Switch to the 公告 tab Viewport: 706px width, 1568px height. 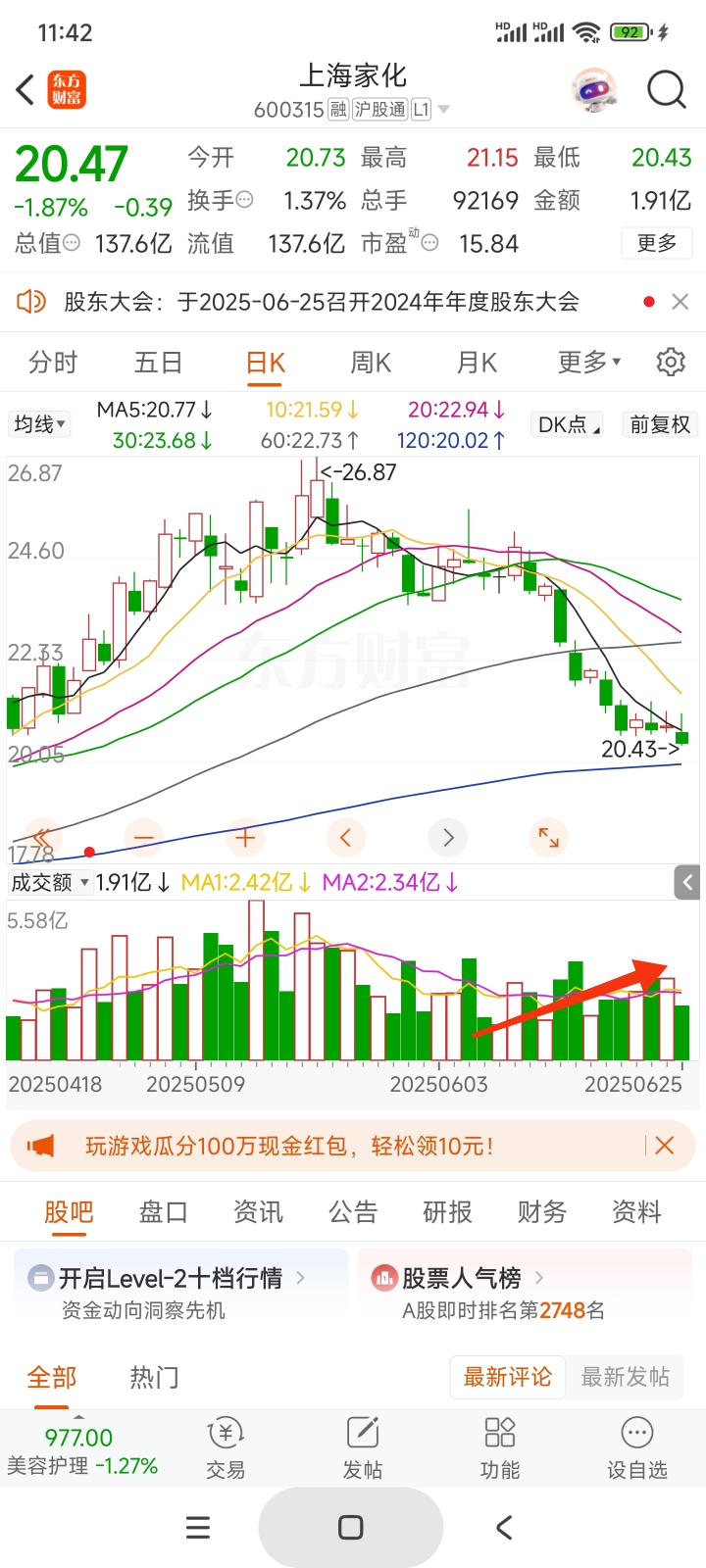tap(353, 1212)
